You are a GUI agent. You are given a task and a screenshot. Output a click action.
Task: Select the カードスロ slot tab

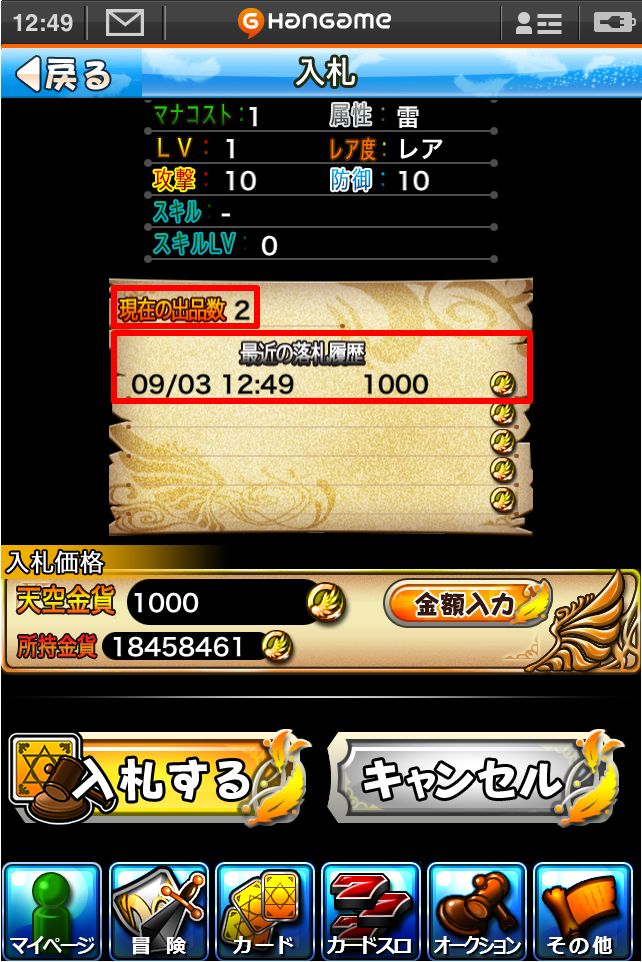click(370, 910)
